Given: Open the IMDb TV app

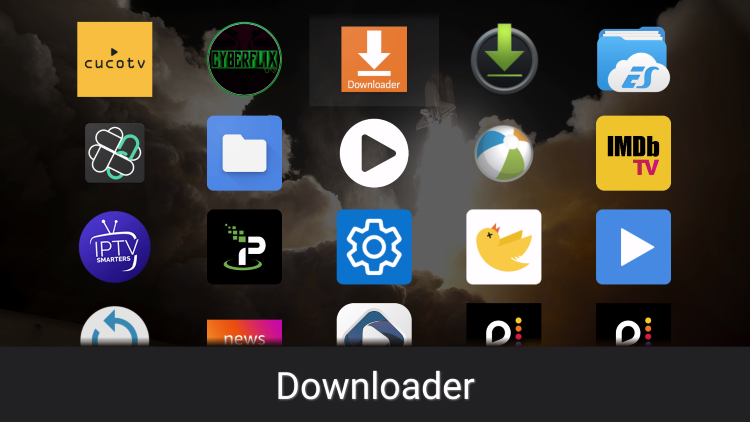Looking at the screenshot, I should coord(633,153).
